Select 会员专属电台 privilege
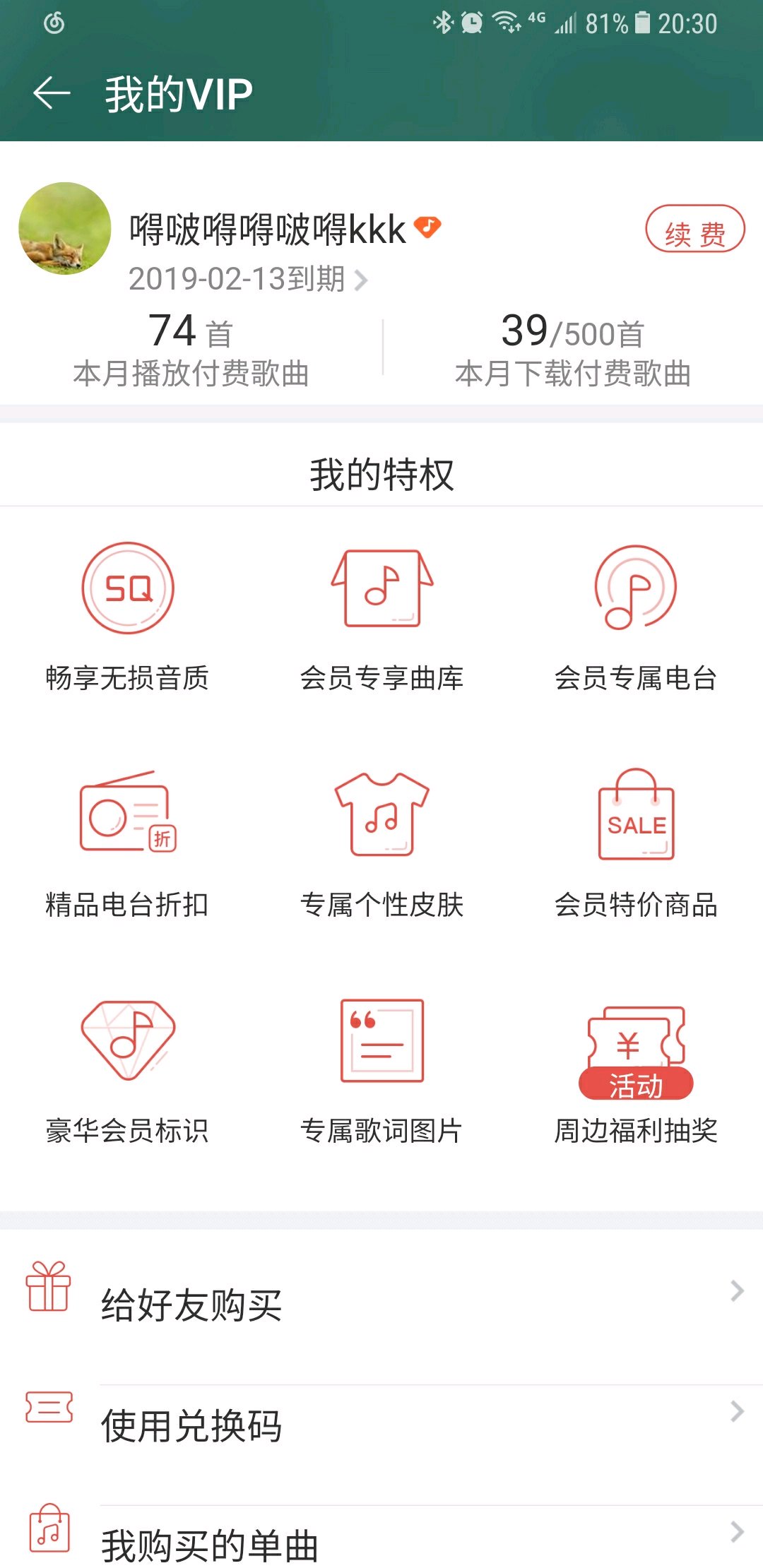The image size is (763, 1568). (x=636, y=614)
